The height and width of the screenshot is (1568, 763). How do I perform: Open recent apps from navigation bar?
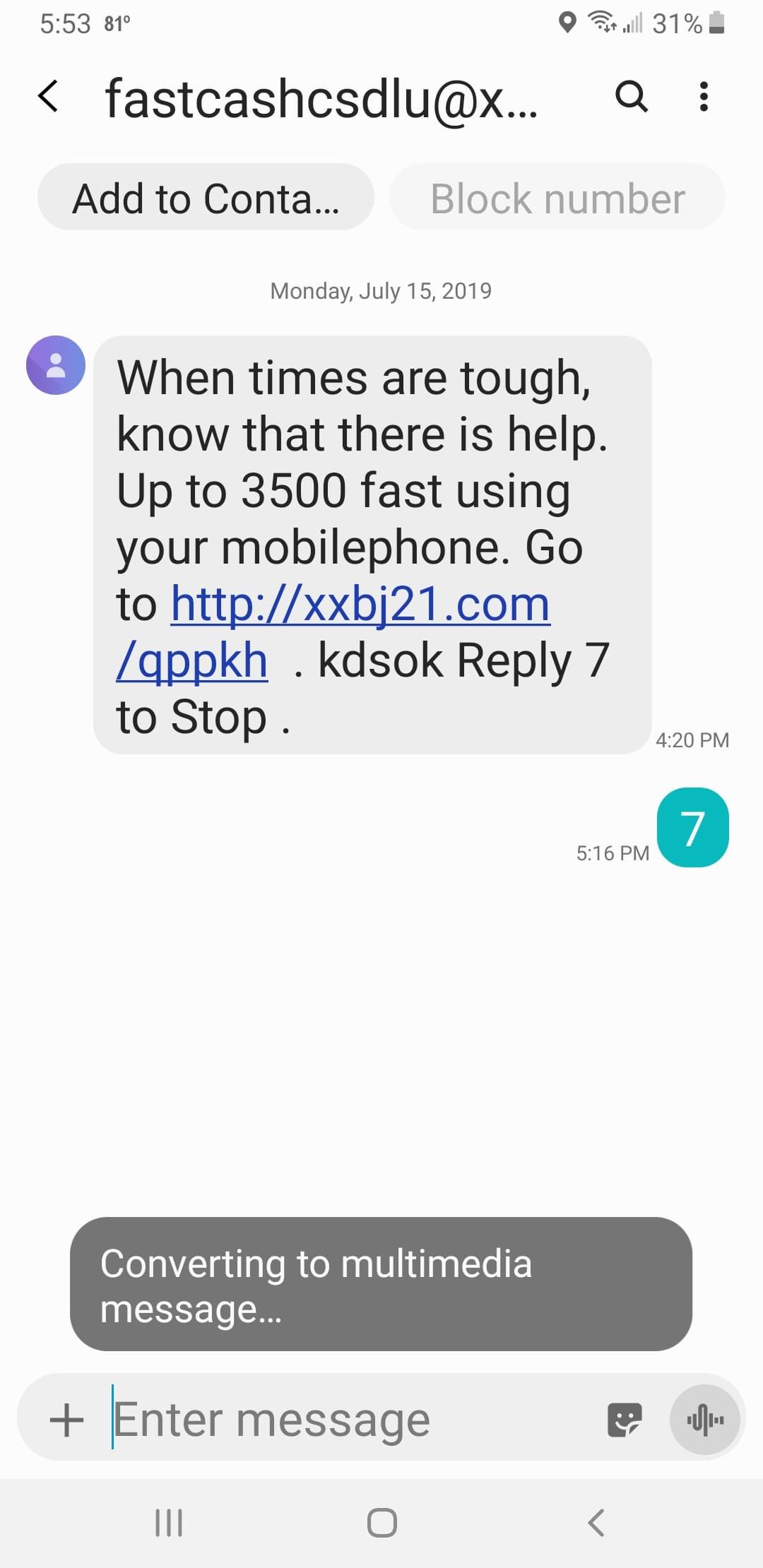(x=169, y=1522)
